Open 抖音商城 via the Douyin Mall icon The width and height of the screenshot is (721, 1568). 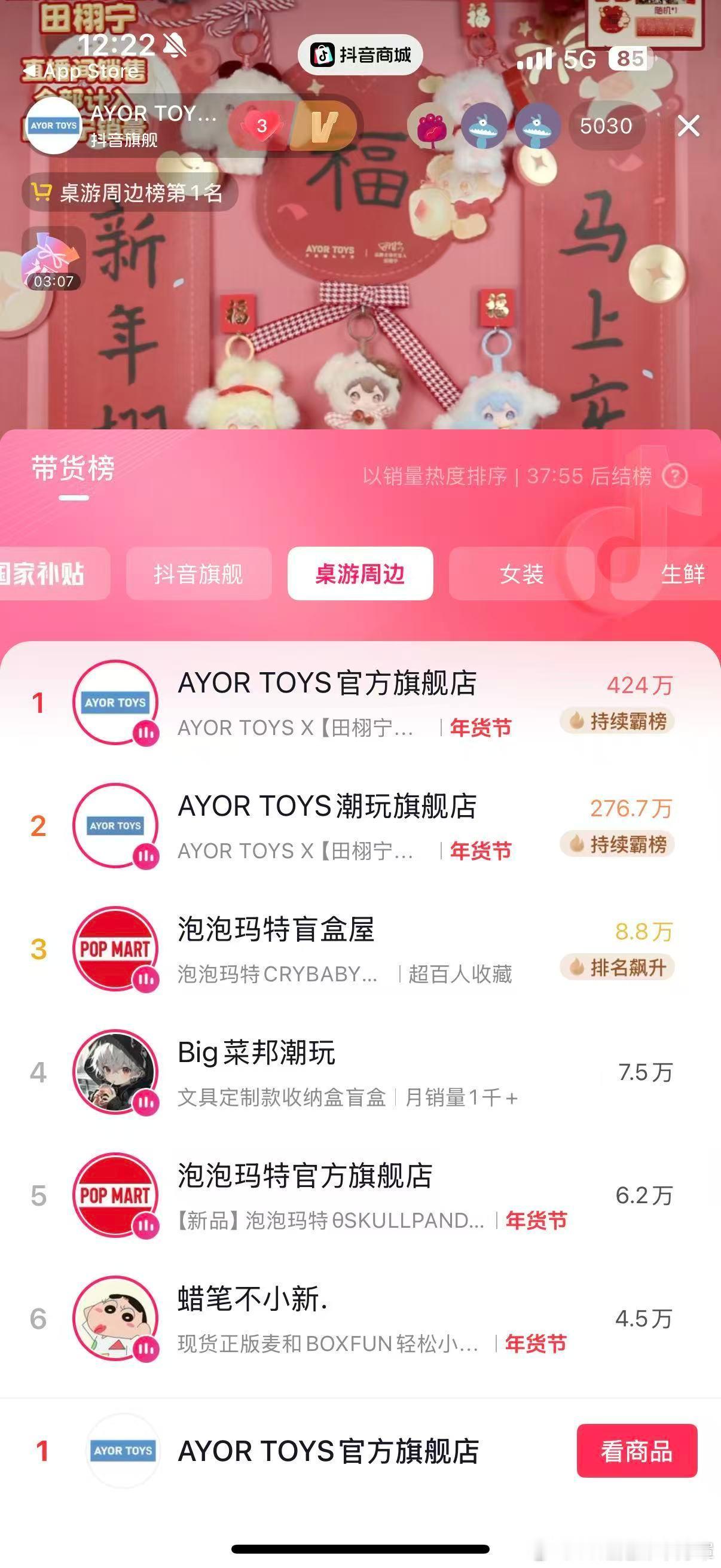pyautogui.click(x=362, y=56)
